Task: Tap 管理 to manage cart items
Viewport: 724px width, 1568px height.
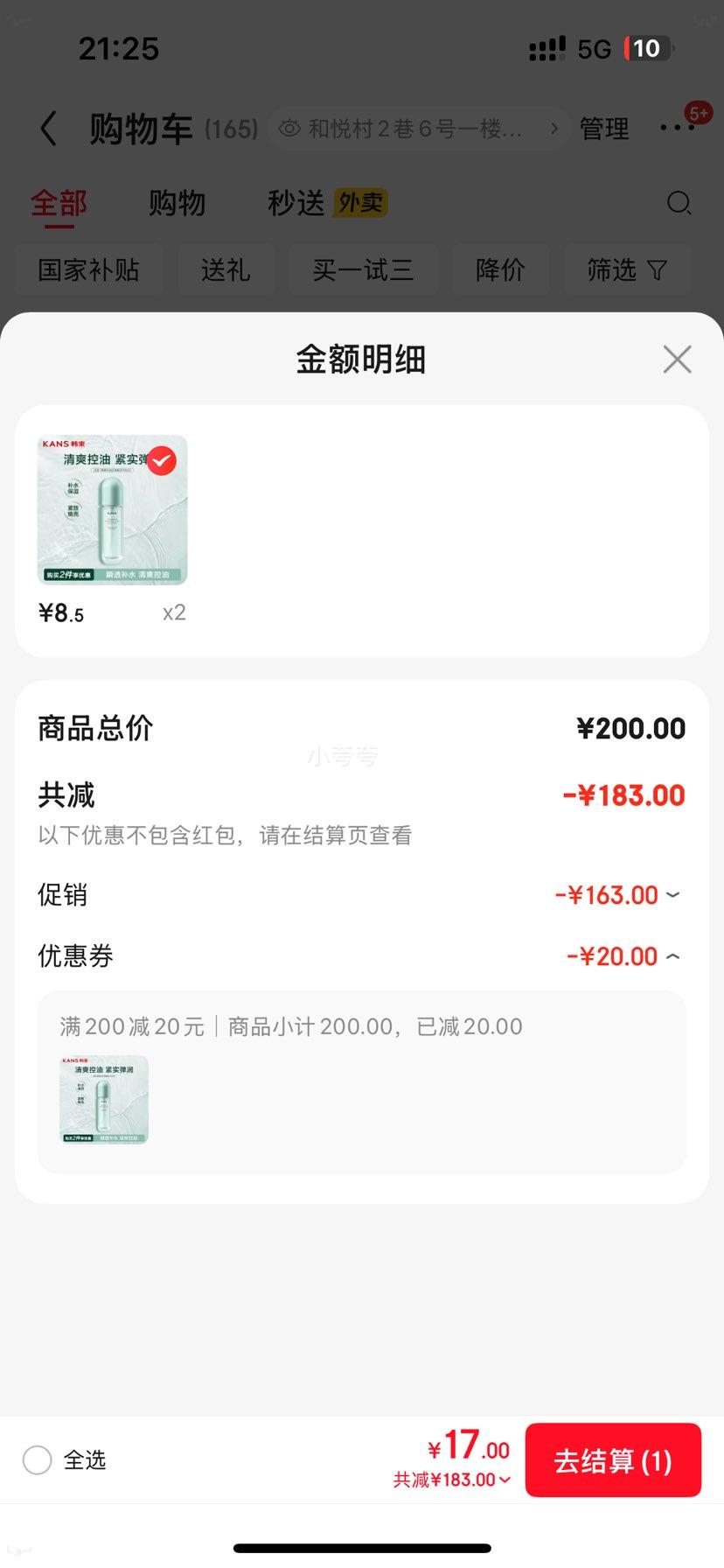Action: [604, 128]
